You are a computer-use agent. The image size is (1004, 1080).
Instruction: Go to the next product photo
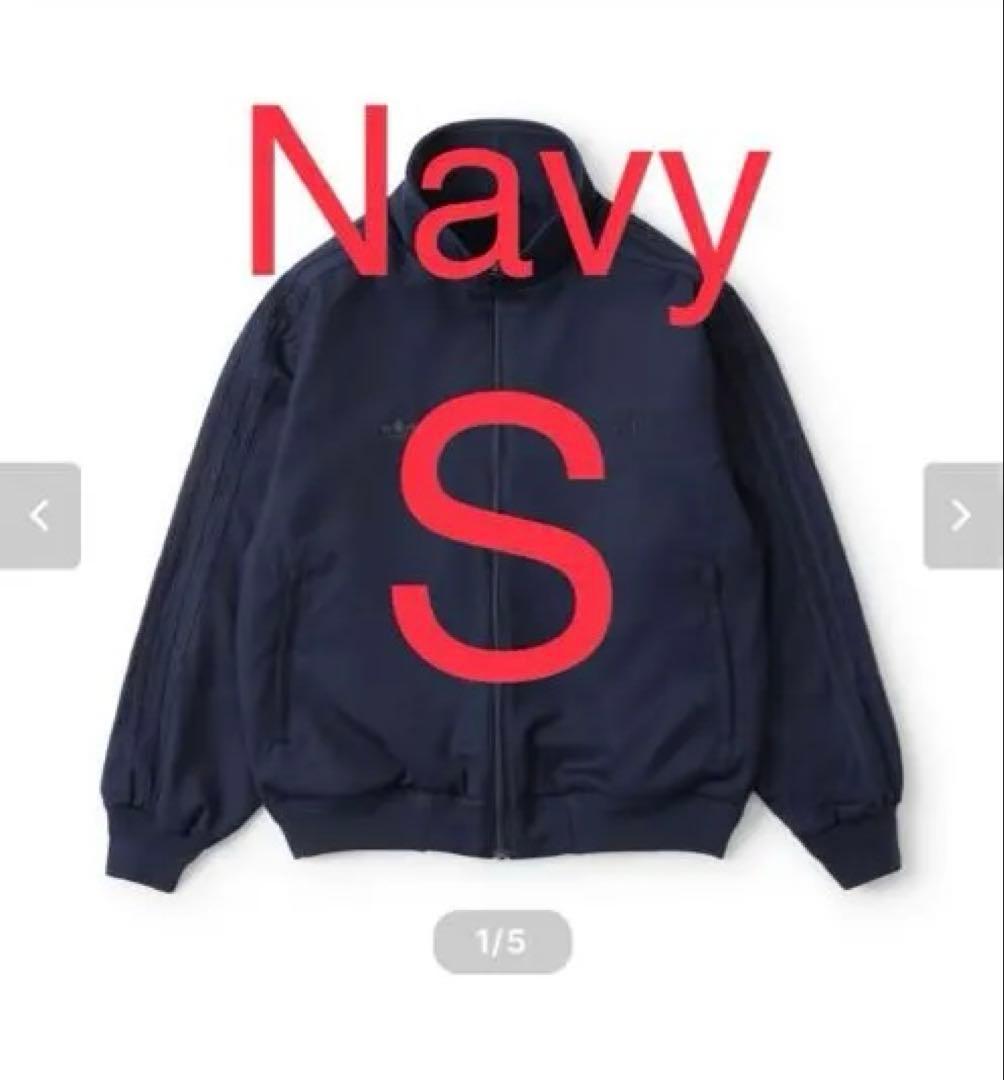pyautogui.click(x=962, y=516)
